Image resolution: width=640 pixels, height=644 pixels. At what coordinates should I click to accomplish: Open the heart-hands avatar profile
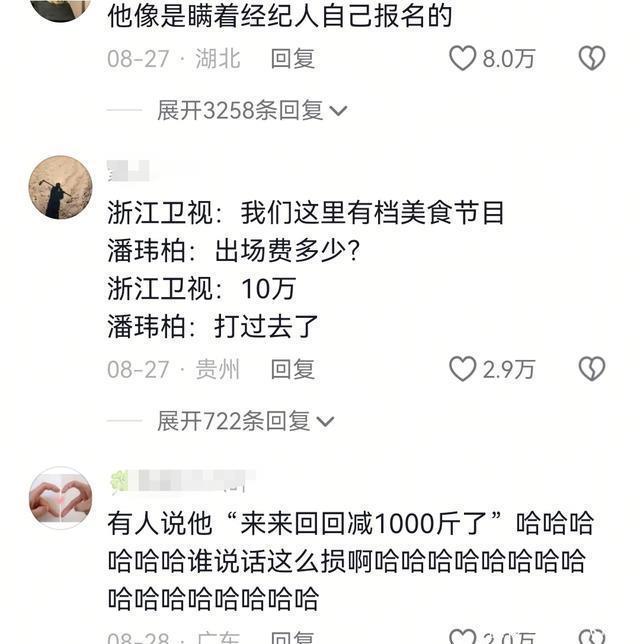[x=60, y=497]
